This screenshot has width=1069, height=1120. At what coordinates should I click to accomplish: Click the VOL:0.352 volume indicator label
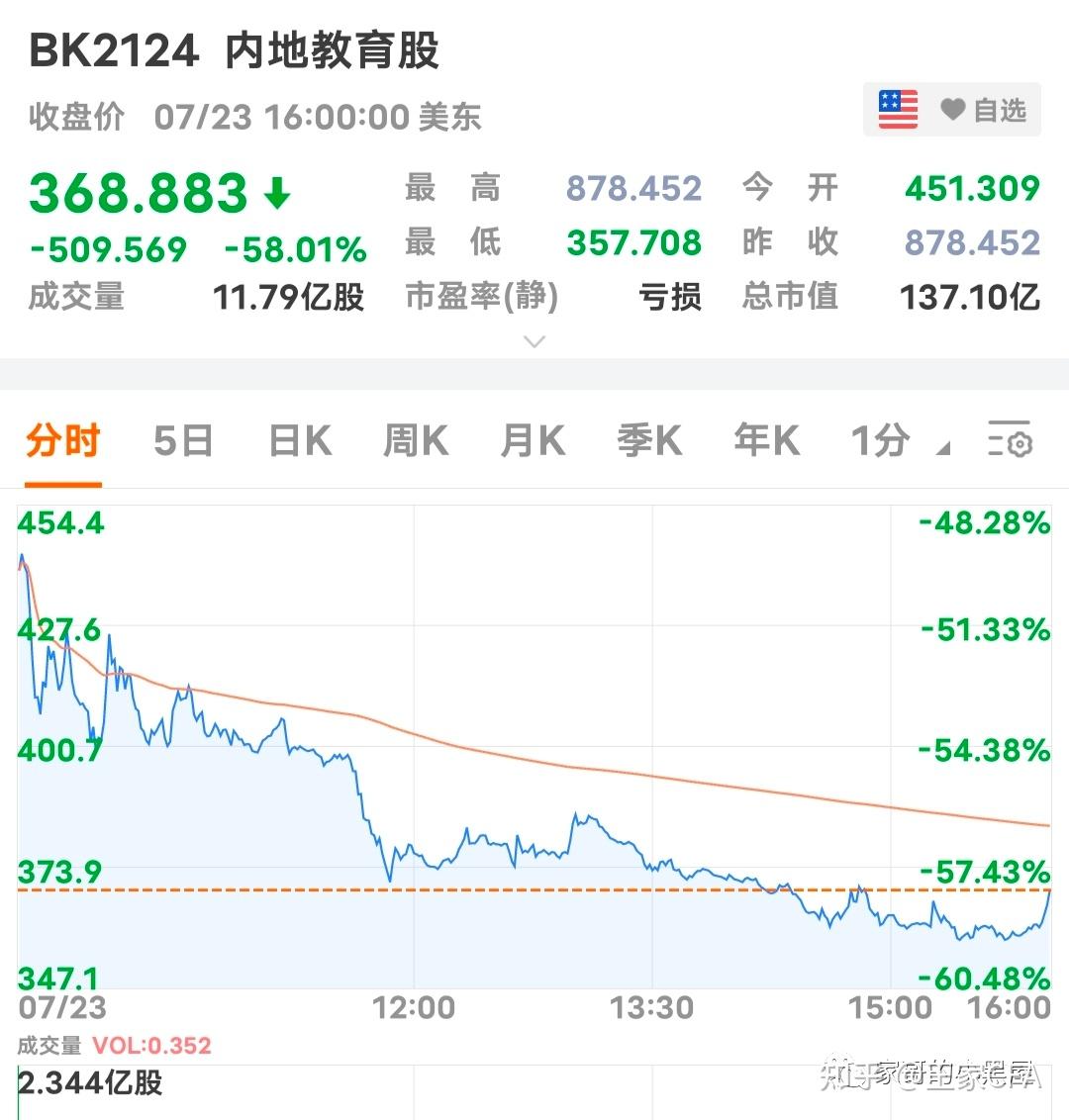click(x=150, y=1045)
